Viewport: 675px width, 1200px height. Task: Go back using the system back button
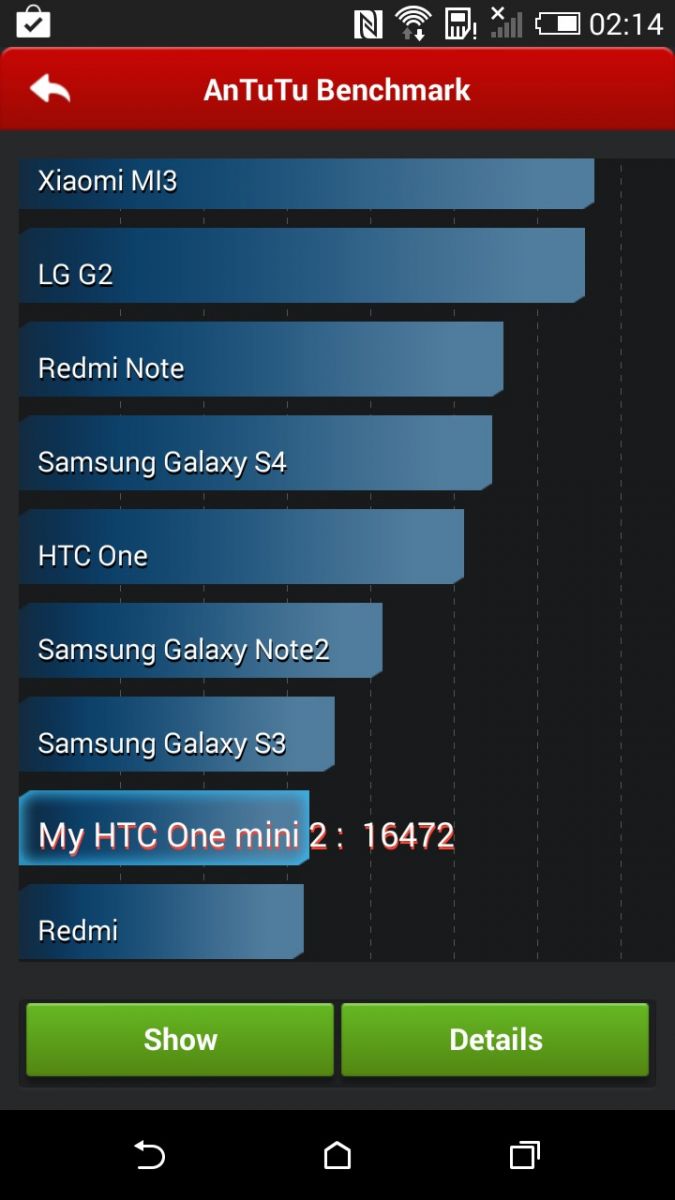click(x=149, y=1155)
